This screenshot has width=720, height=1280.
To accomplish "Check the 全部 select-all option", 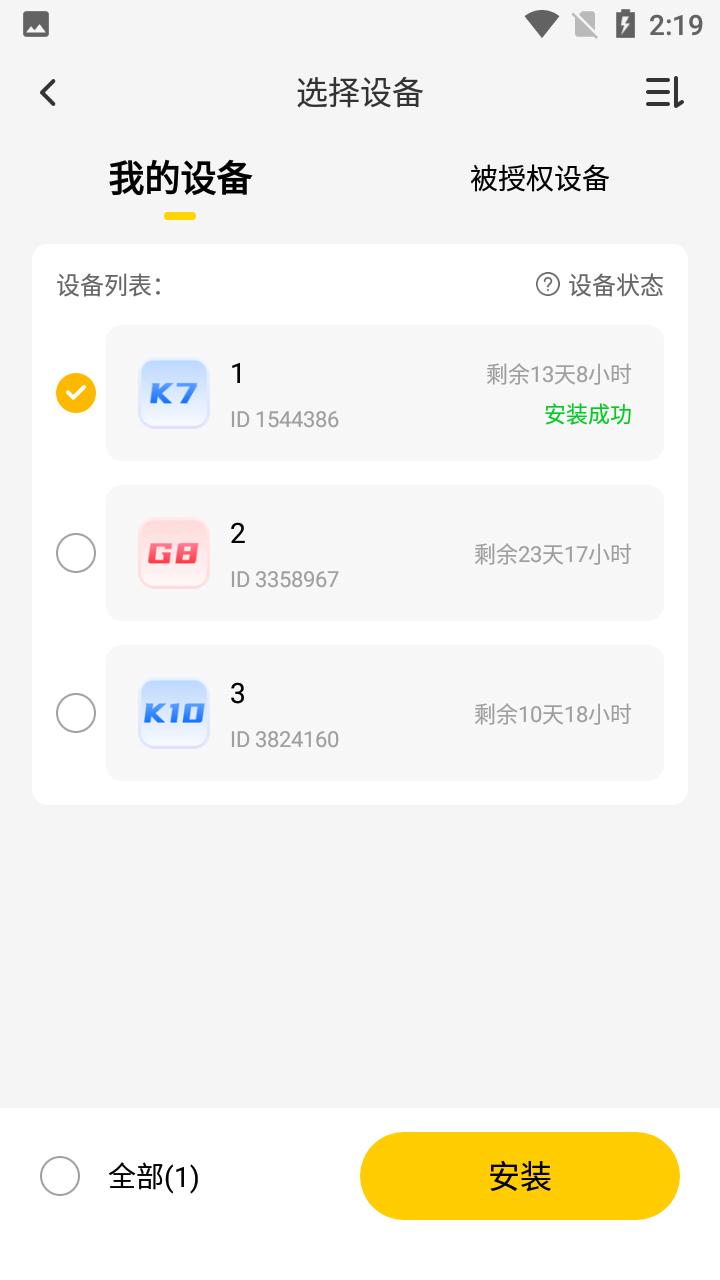I will point(60,1176).
